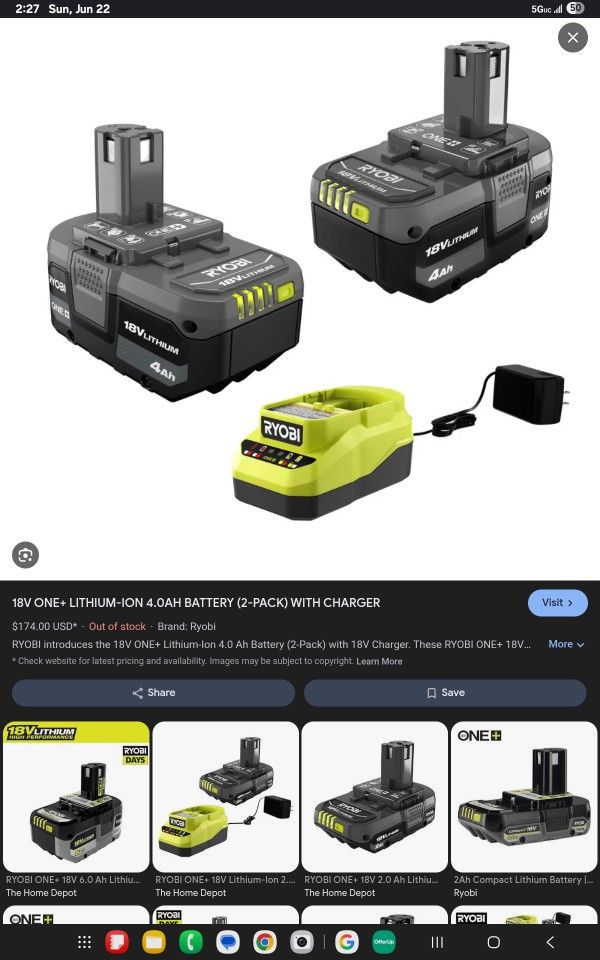Share this image result

(x=153, y=692)
